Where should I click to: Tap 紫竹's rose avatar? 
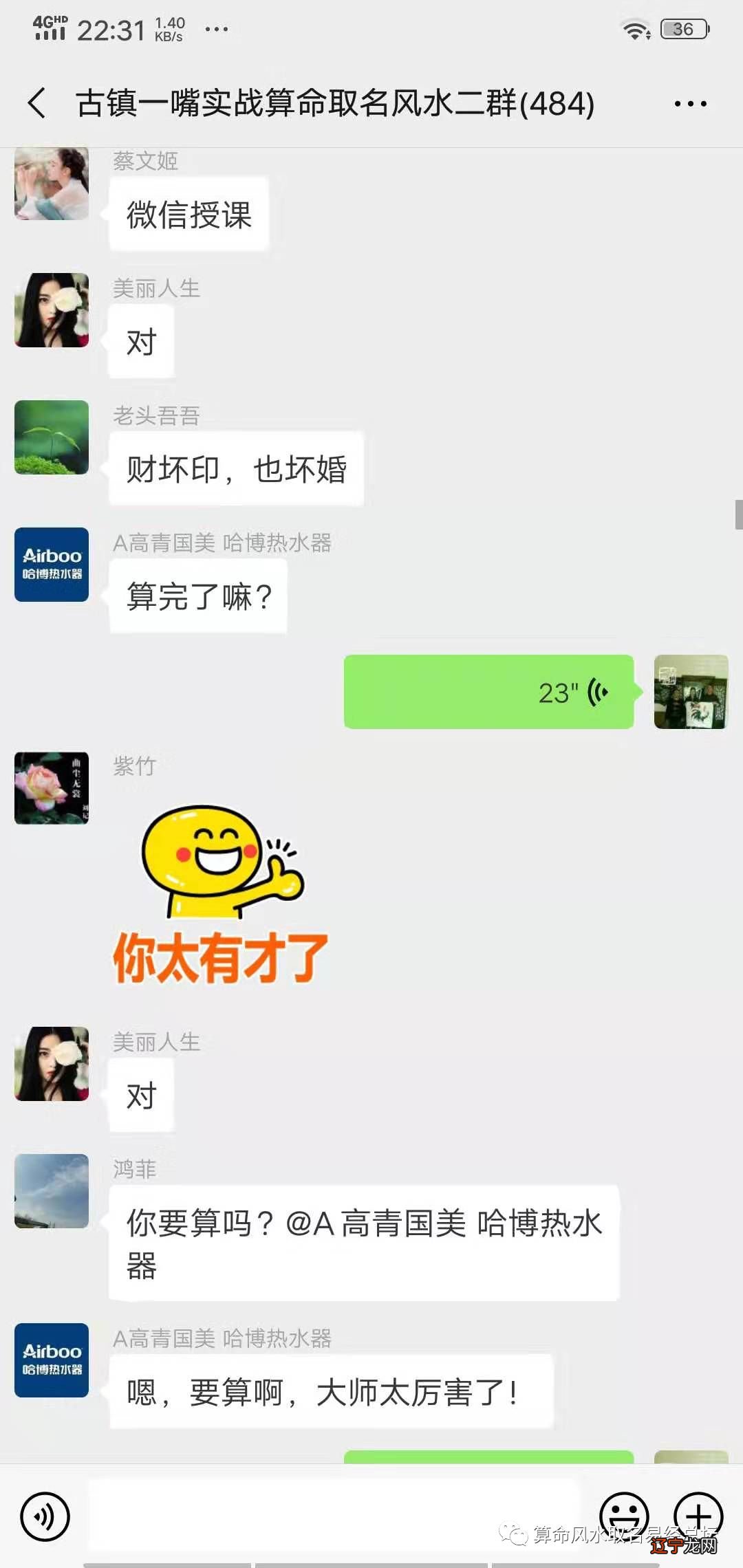point(52,790)
